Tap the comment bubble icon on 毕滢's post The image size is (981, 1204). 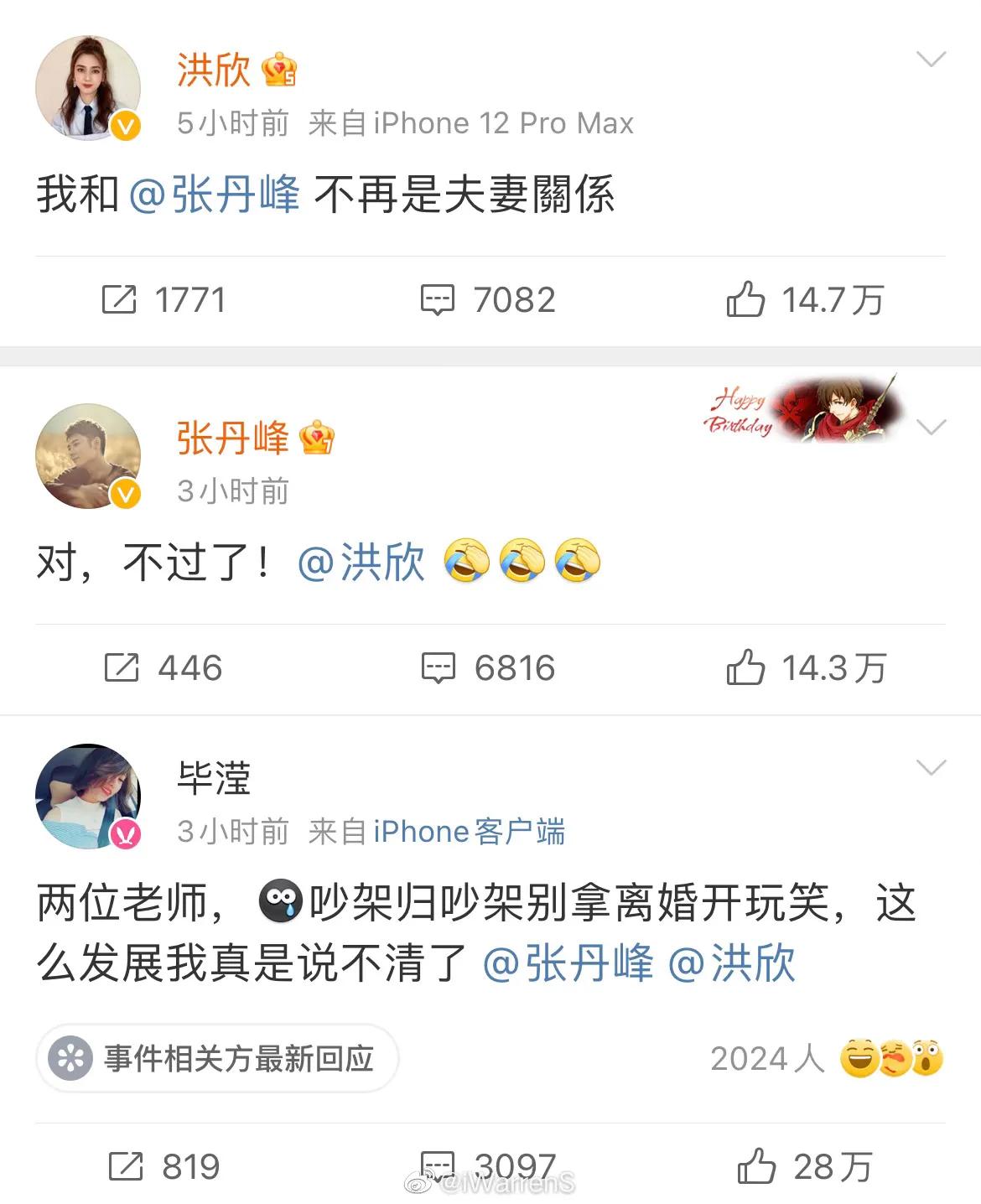[x=439, y=1165]
